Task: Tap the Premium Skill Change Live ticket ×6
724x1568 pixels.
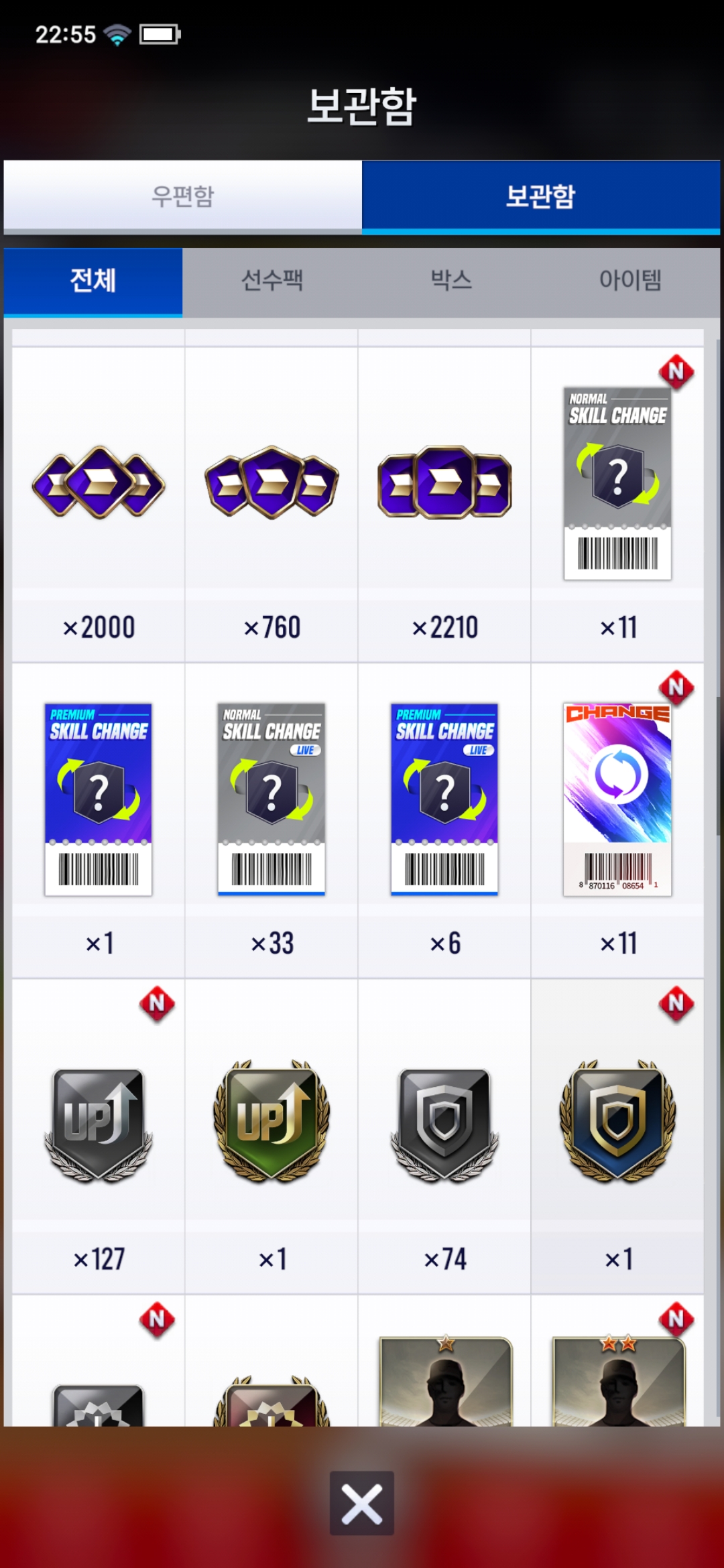Action: coord(444,820)
